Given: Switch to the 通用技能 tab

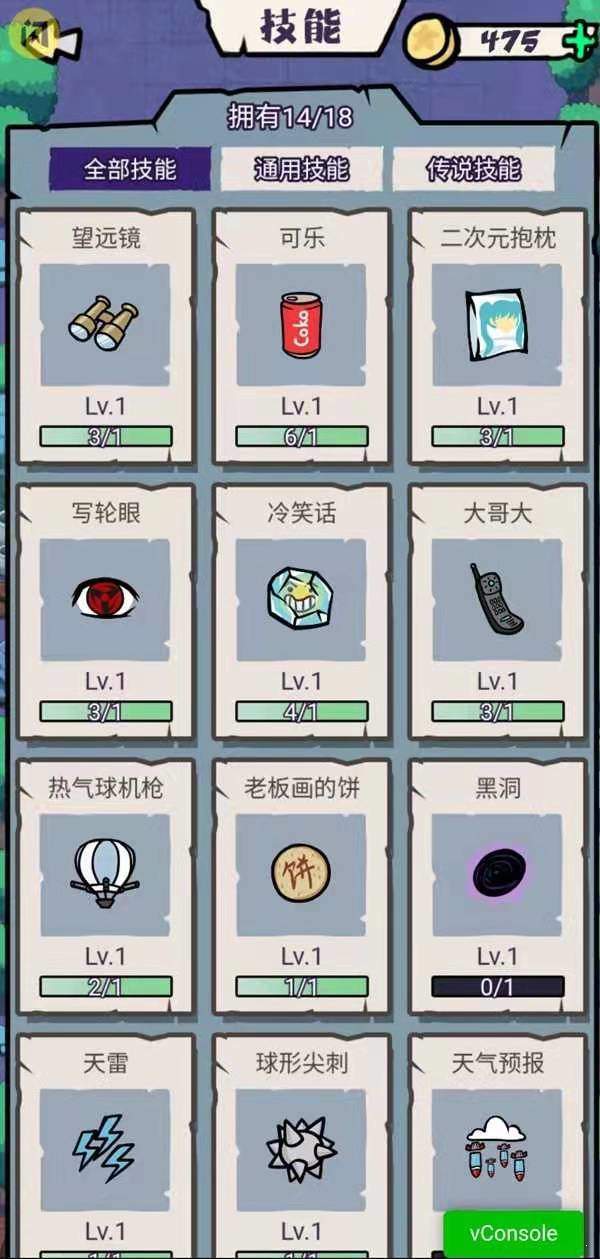Looking at the screenshot, I should pos(301,169).
